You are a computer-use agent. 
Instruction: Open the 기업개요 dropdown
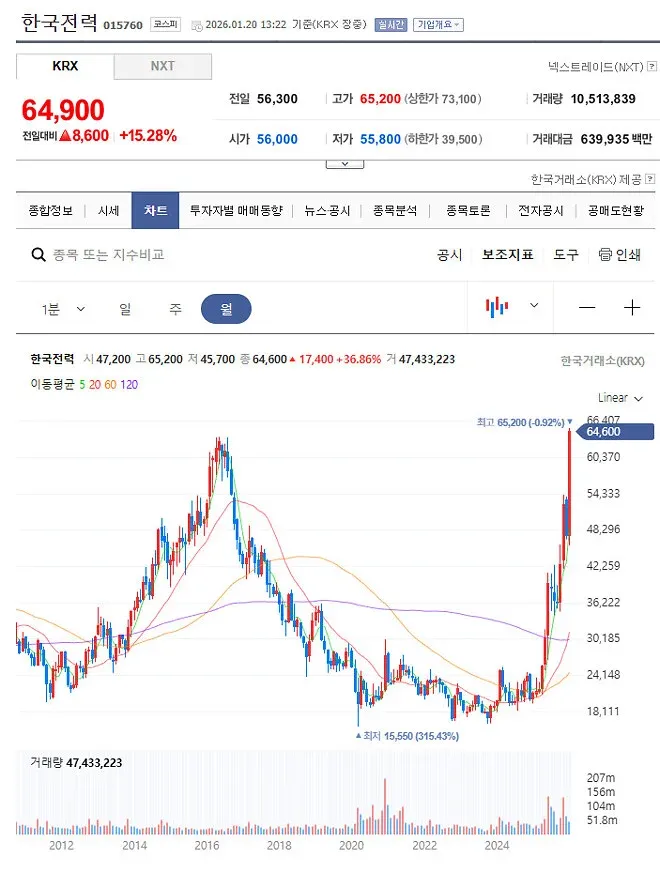pyautogui.click(x=439, y=25)
